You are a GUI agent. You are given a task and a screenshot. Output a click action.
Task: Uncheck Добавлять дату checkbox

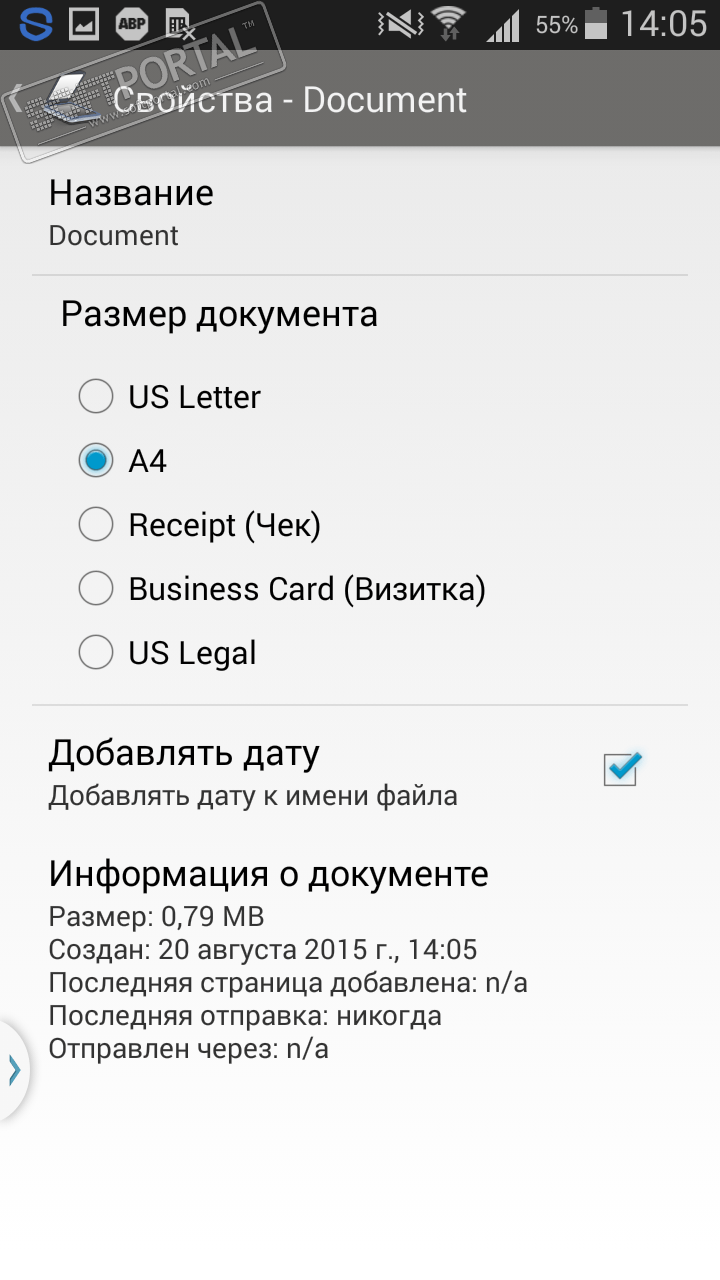[621, 768]
